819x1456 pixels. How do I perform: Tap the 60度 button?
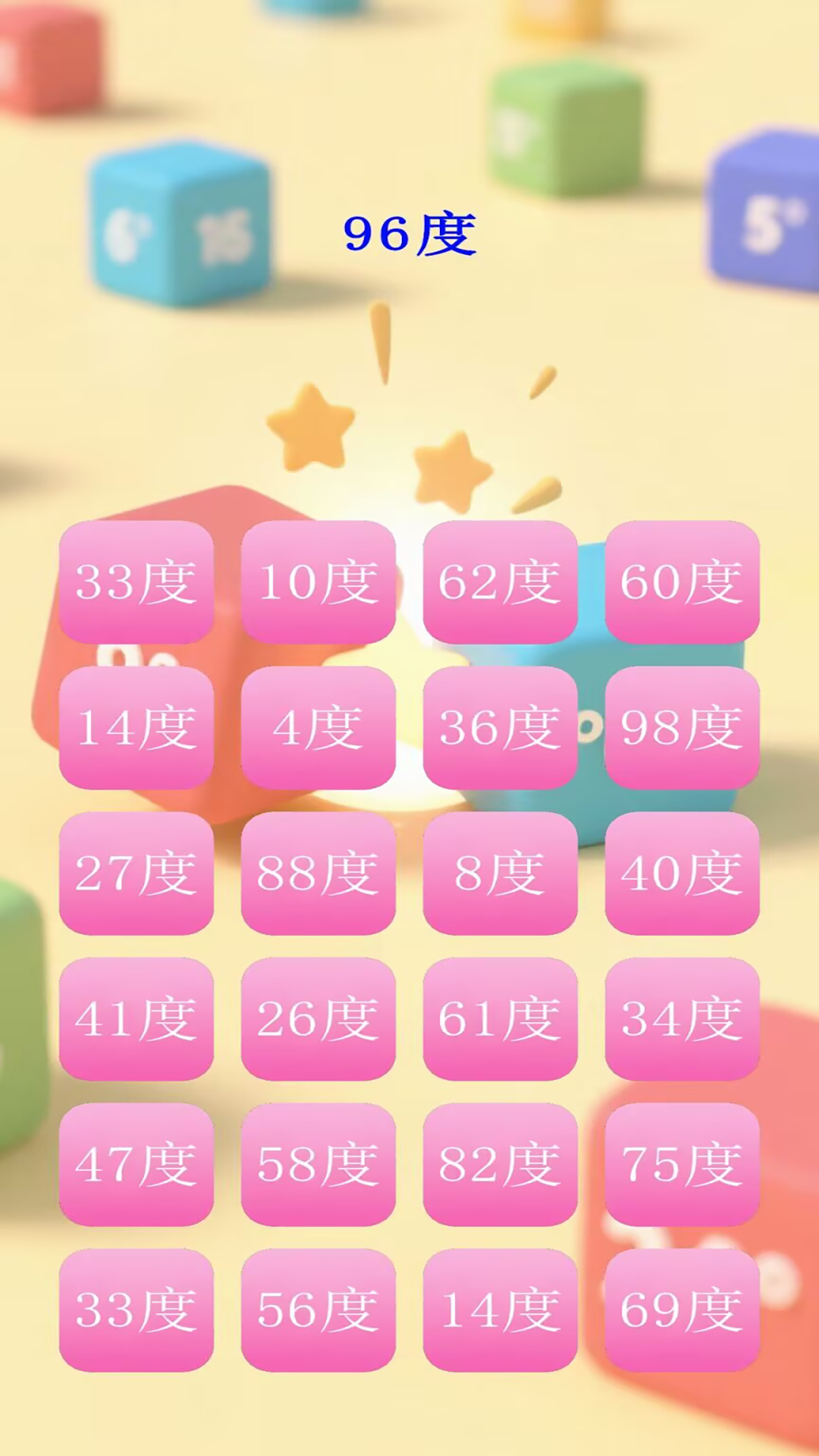(x=680, y=584)
